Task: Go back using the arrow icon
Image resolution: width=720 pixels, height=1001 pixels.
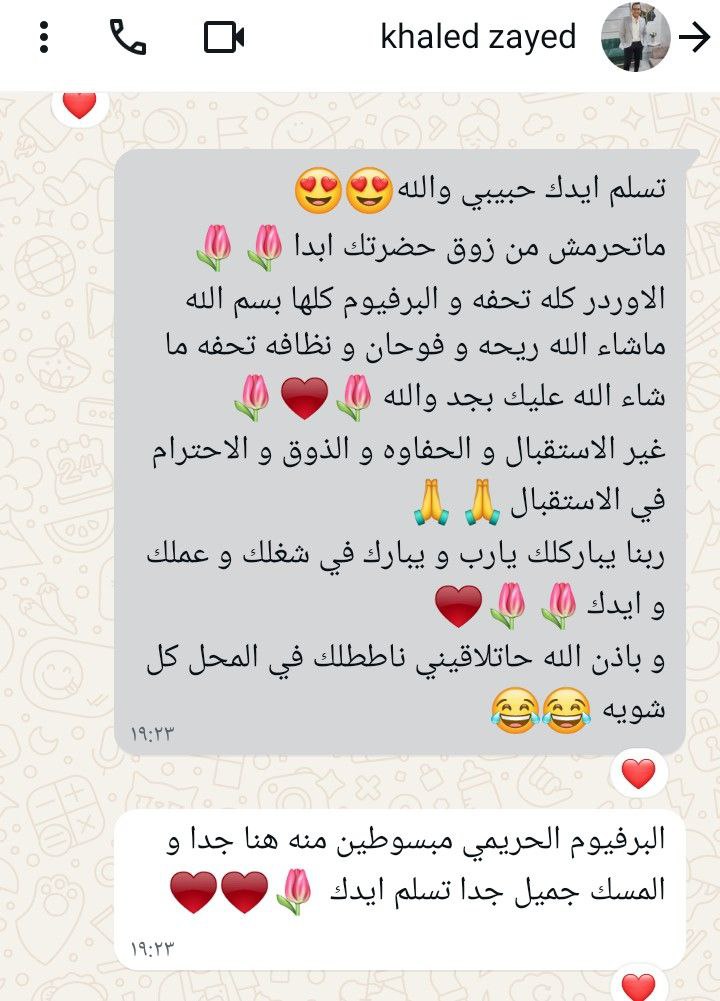Action: pos(693,38)
